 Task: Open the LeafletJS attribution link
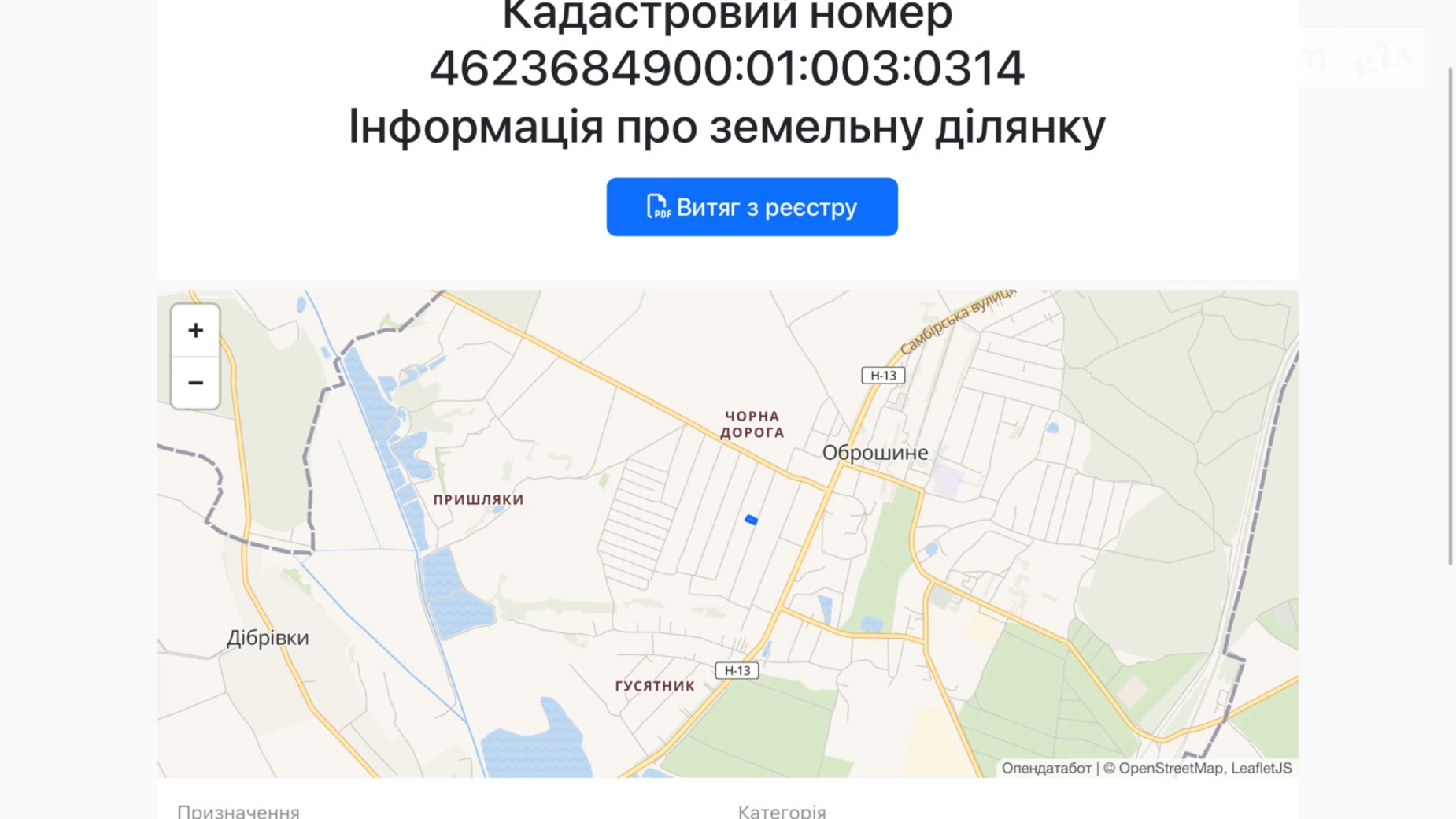[x=1261, y=768]
